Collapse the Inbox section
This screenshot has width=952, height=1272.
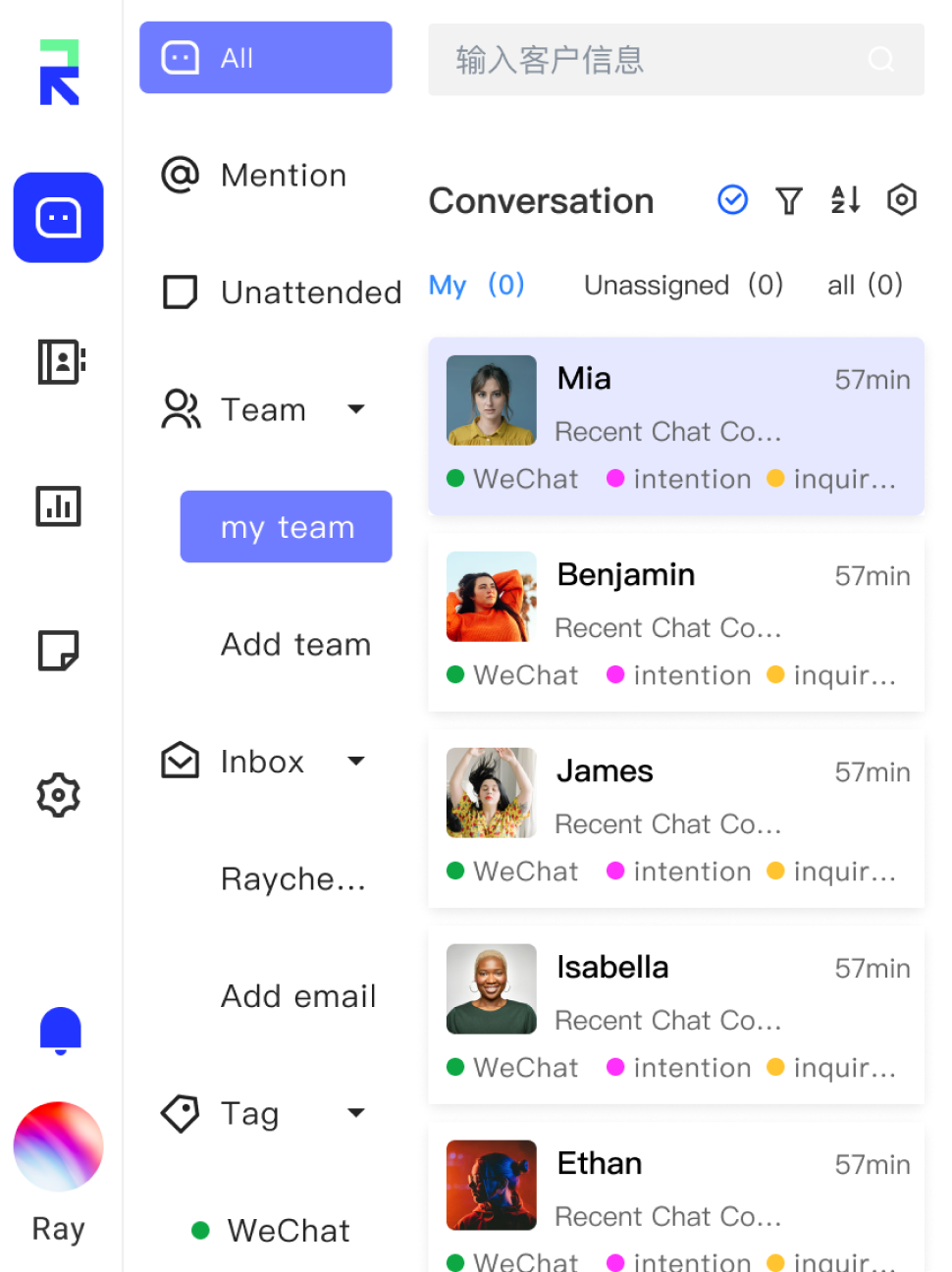tap(356, 762)
